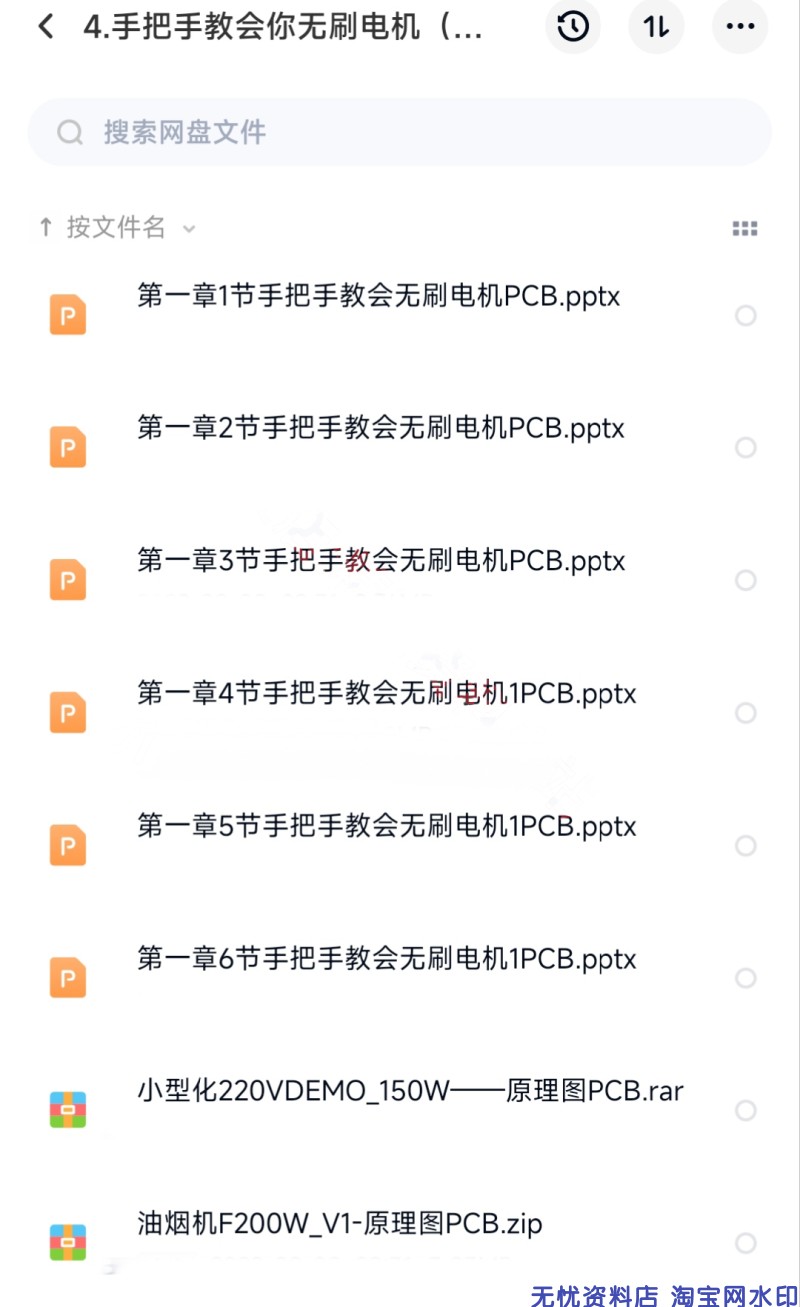The width and height of the screenshot is (800, 1307).
Task: Select the circle next to 第一章2节 file
Action: (x=745, y=447)
